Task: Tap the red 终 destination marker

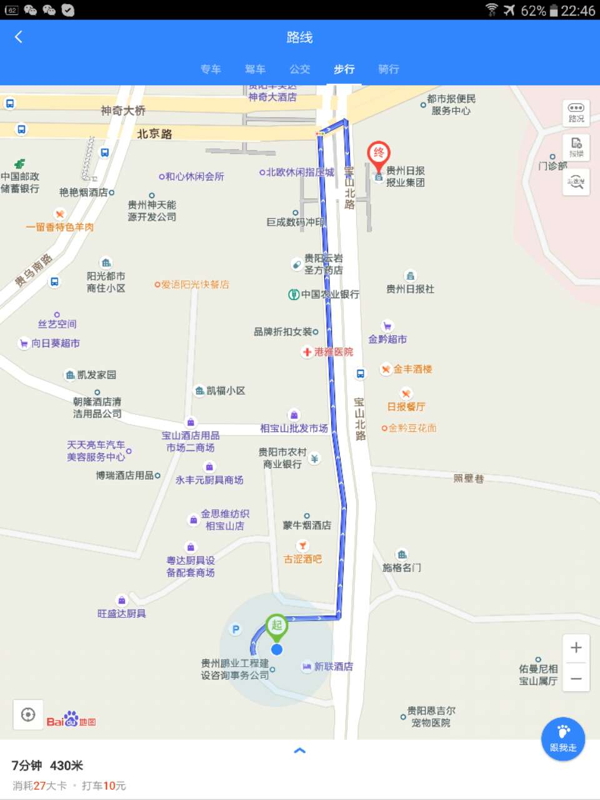Action: click(x=379, y=154)
